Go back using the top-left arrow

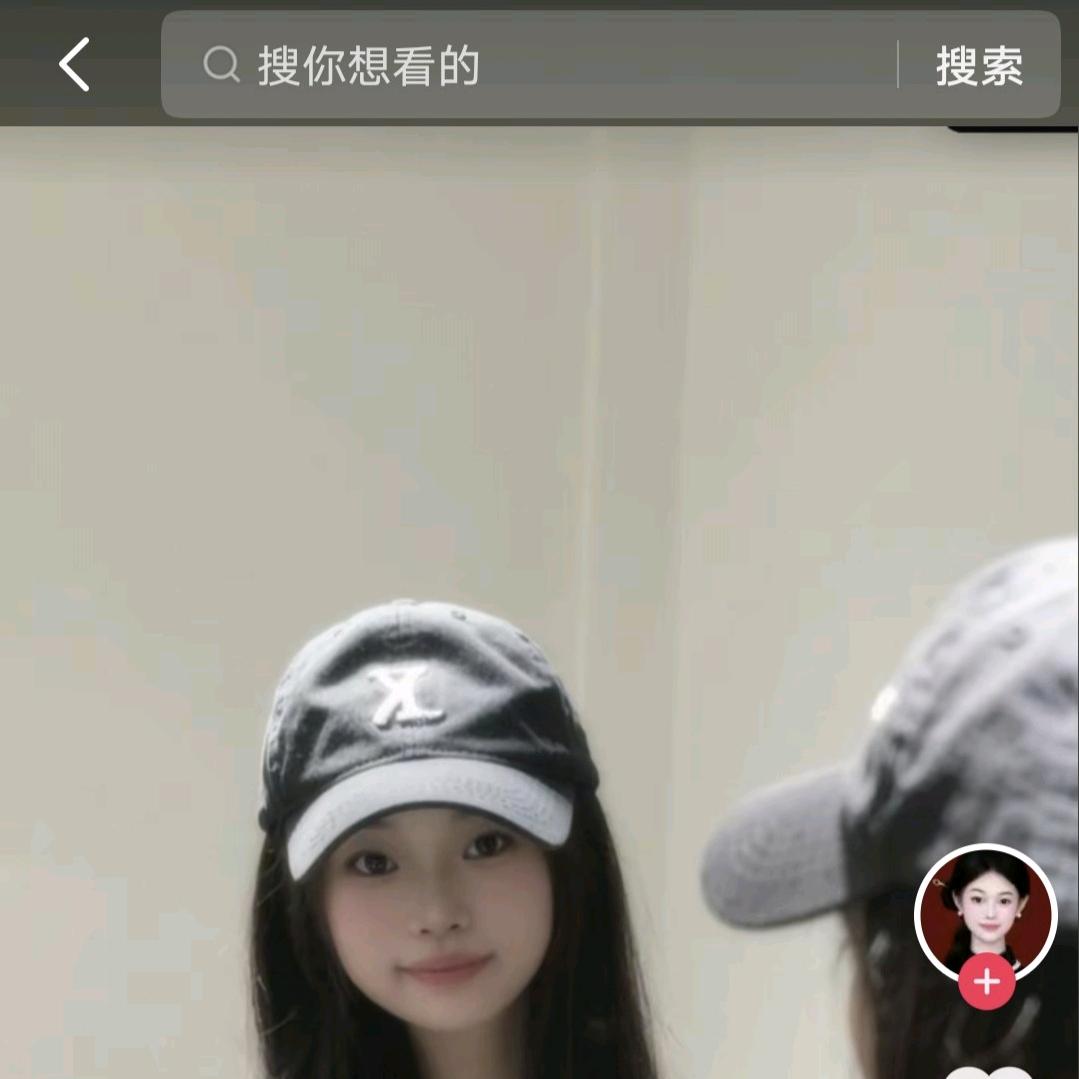(x=74, y=65)
